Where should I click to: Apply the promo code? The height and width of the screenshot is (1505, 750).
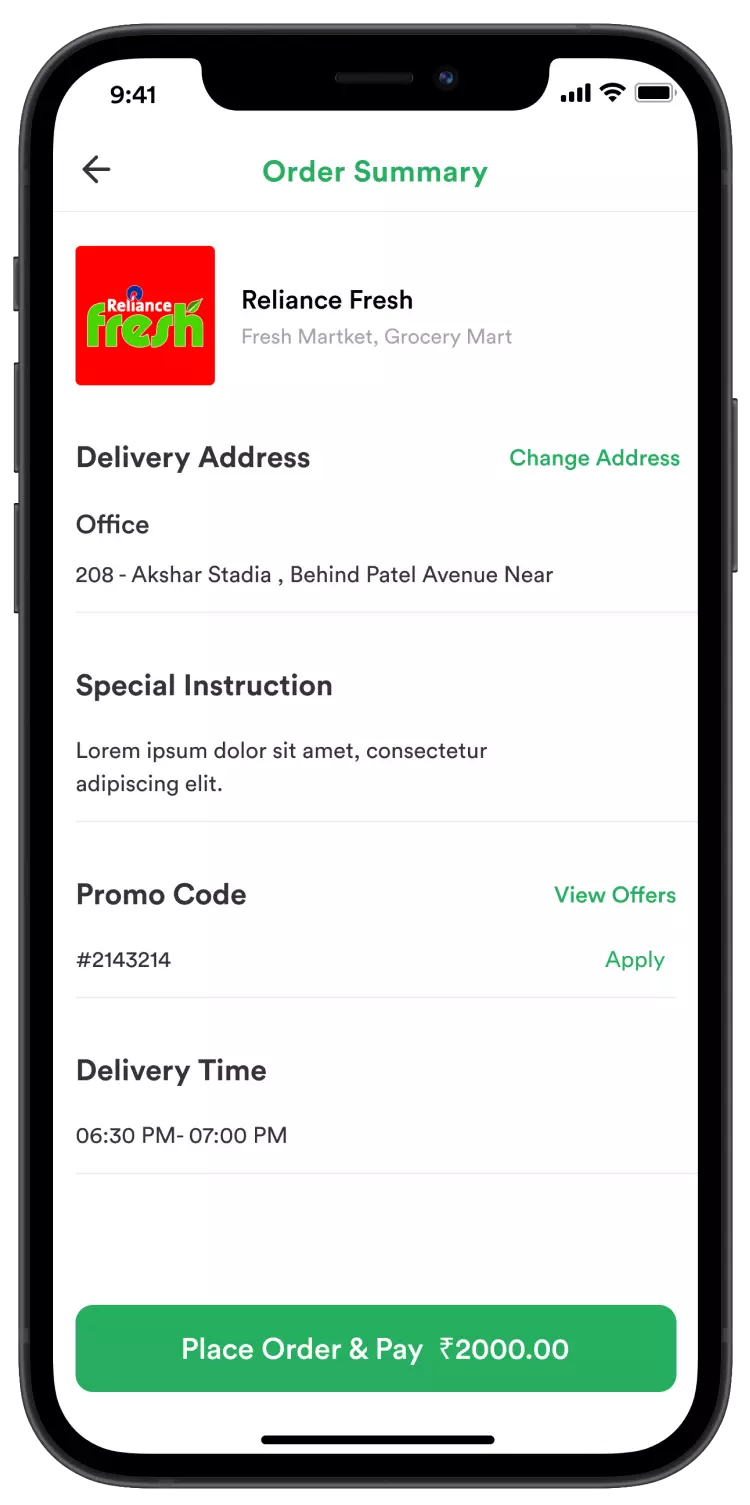[x=634, y=960]
